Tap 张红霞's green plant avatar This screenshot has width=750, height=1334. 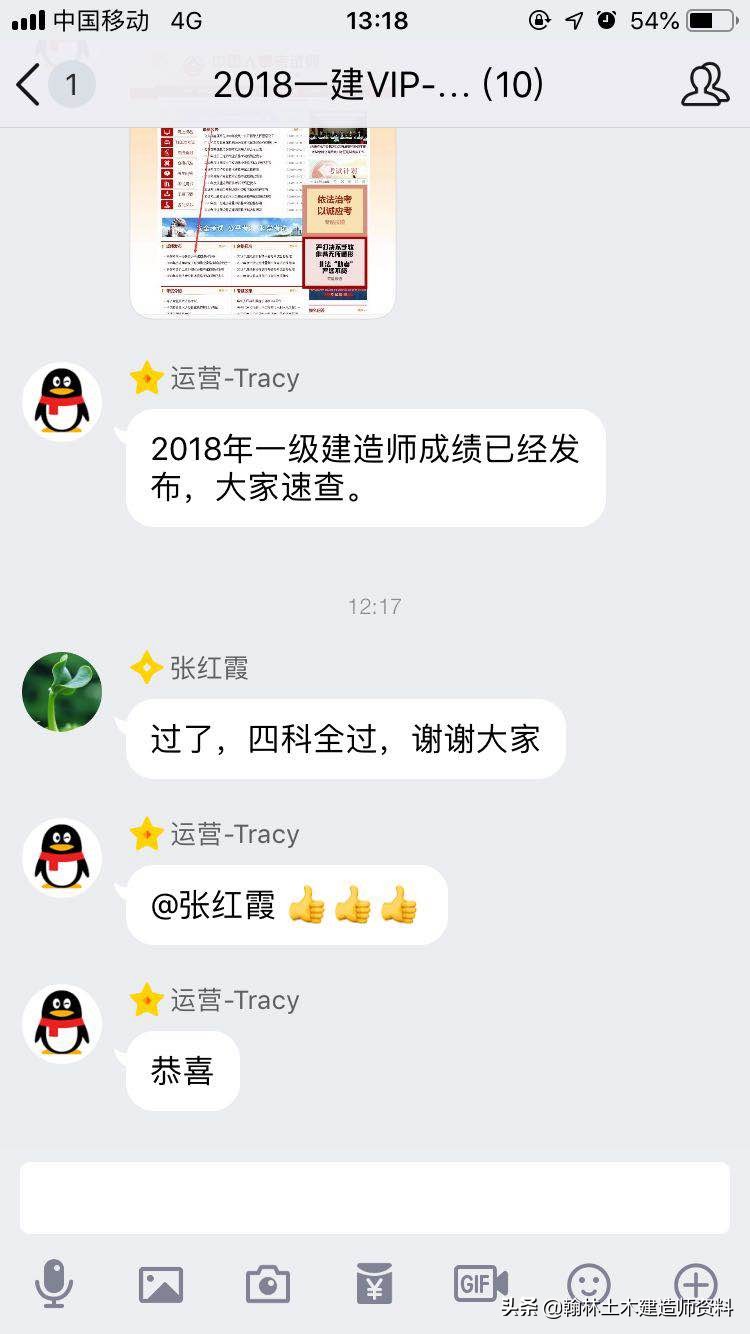(61, 691)
